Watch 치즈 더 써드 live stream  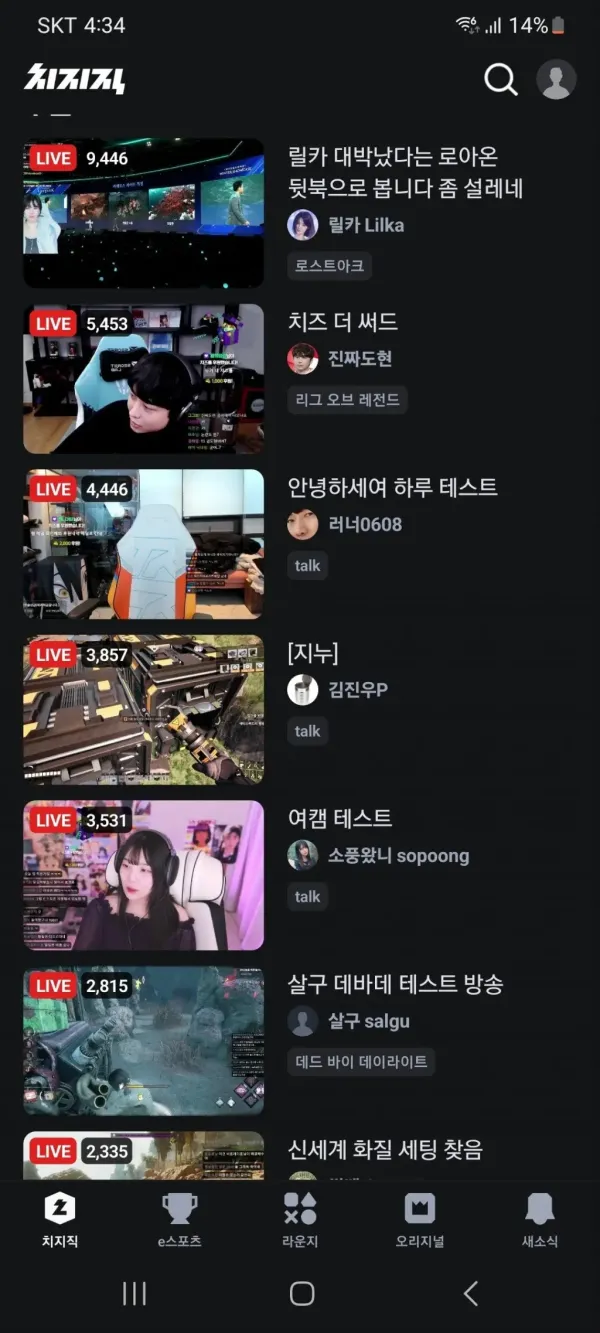(x=143, y=379)
